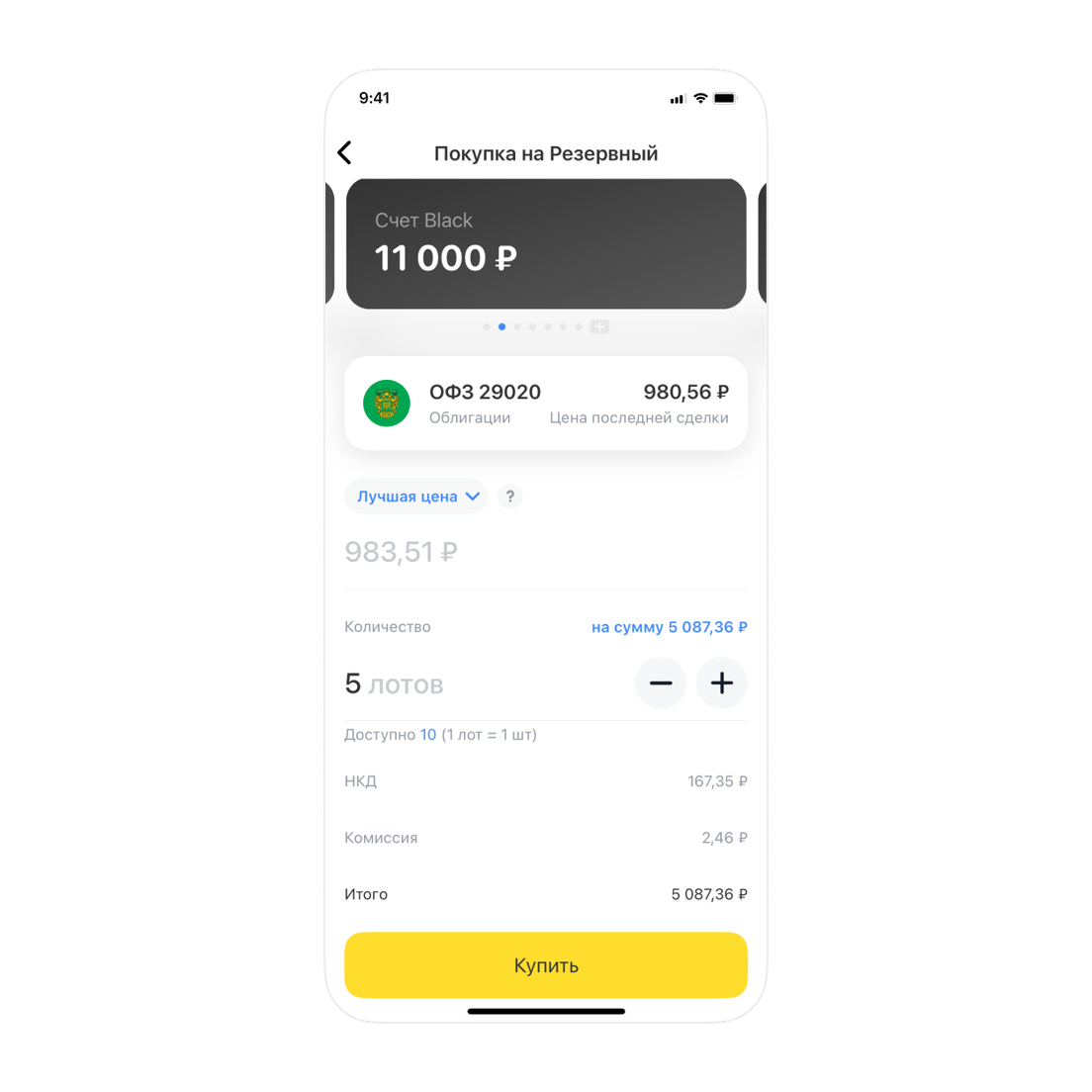Increase lot quantity with plus
Viewport: 1092px width, 1092px height.
[722, 683]
